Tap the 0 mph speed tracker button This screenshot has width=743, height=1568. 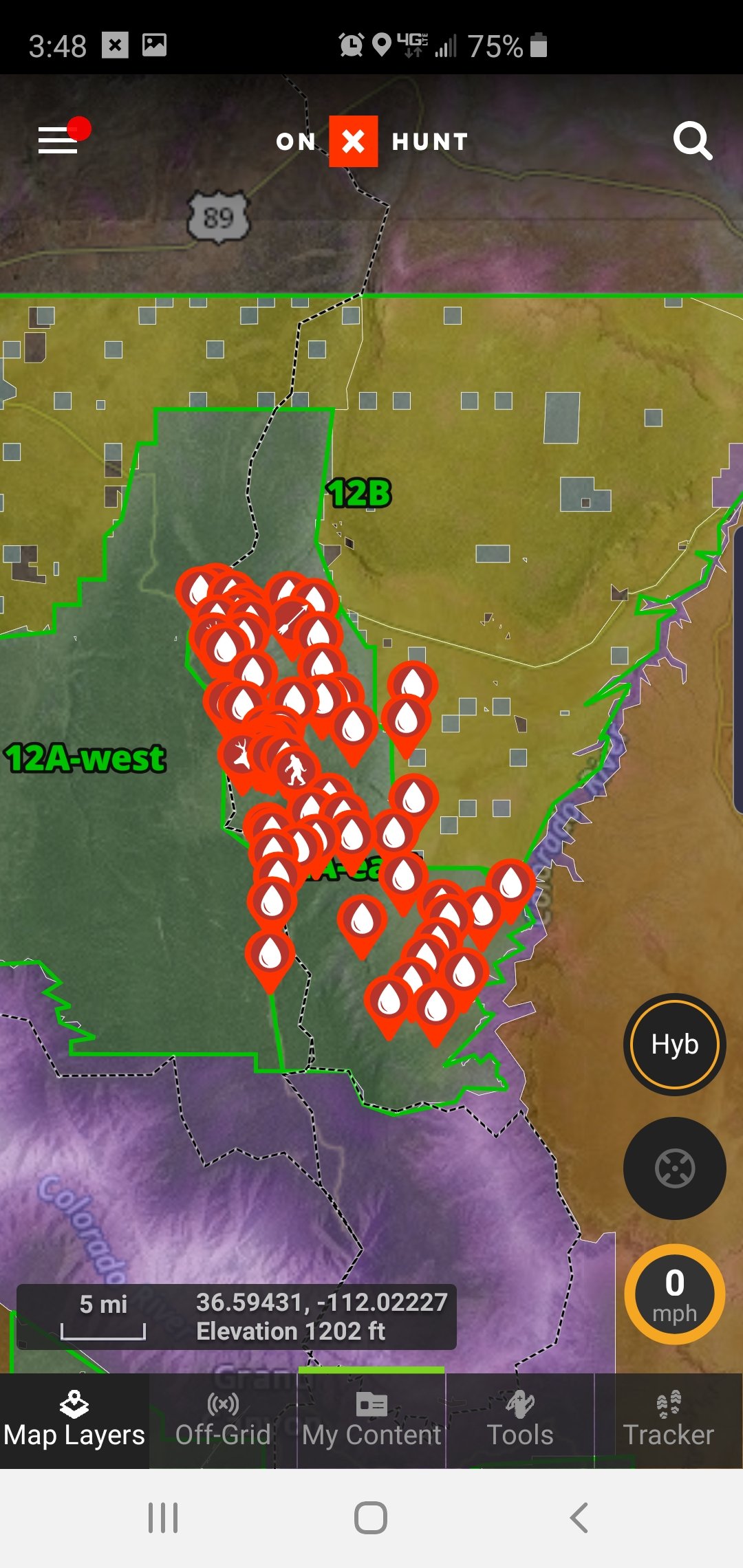(674, 1294)
